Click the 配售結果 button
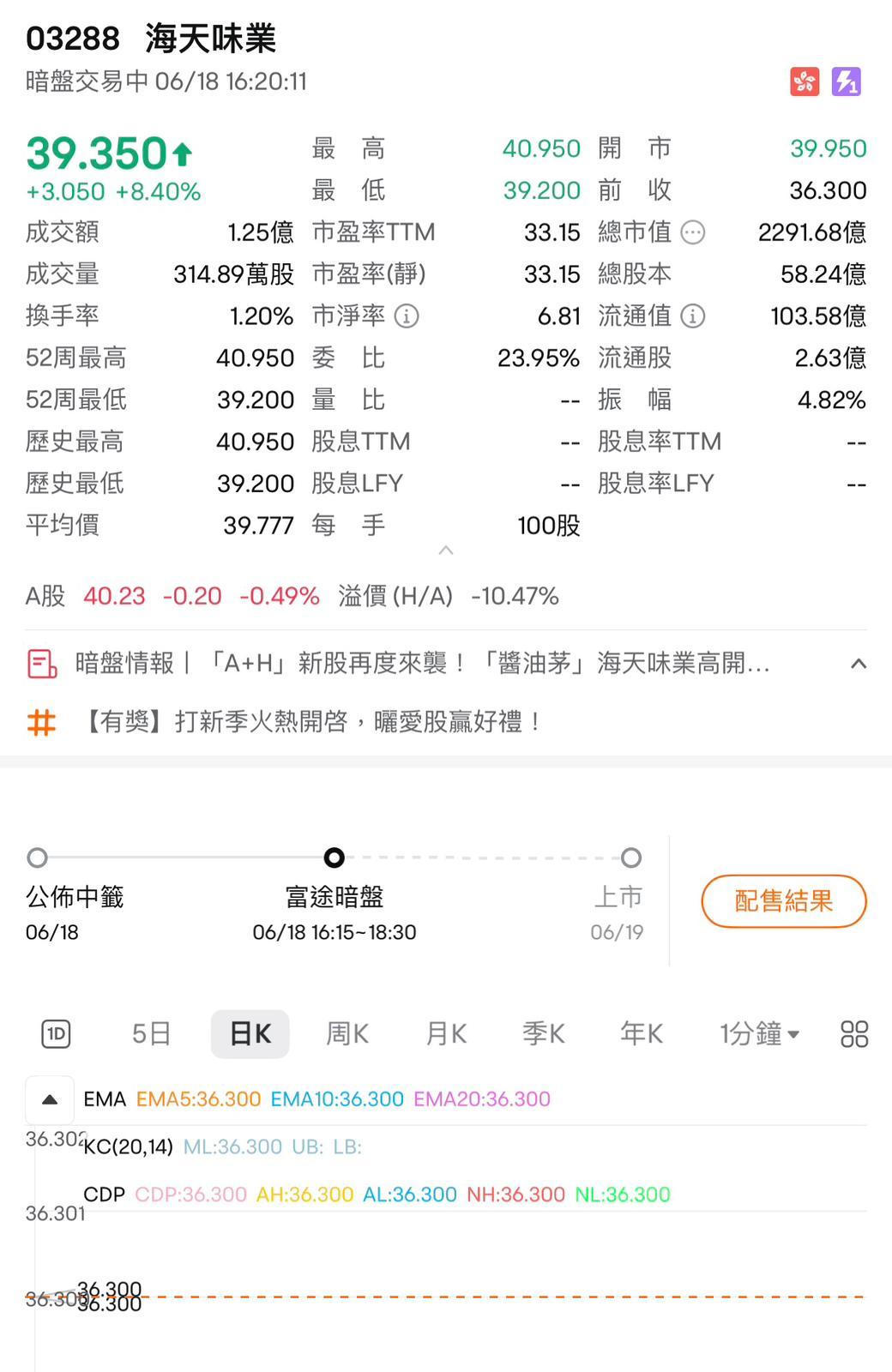This screenshot has width=892, height=1372. pos(783,901)
